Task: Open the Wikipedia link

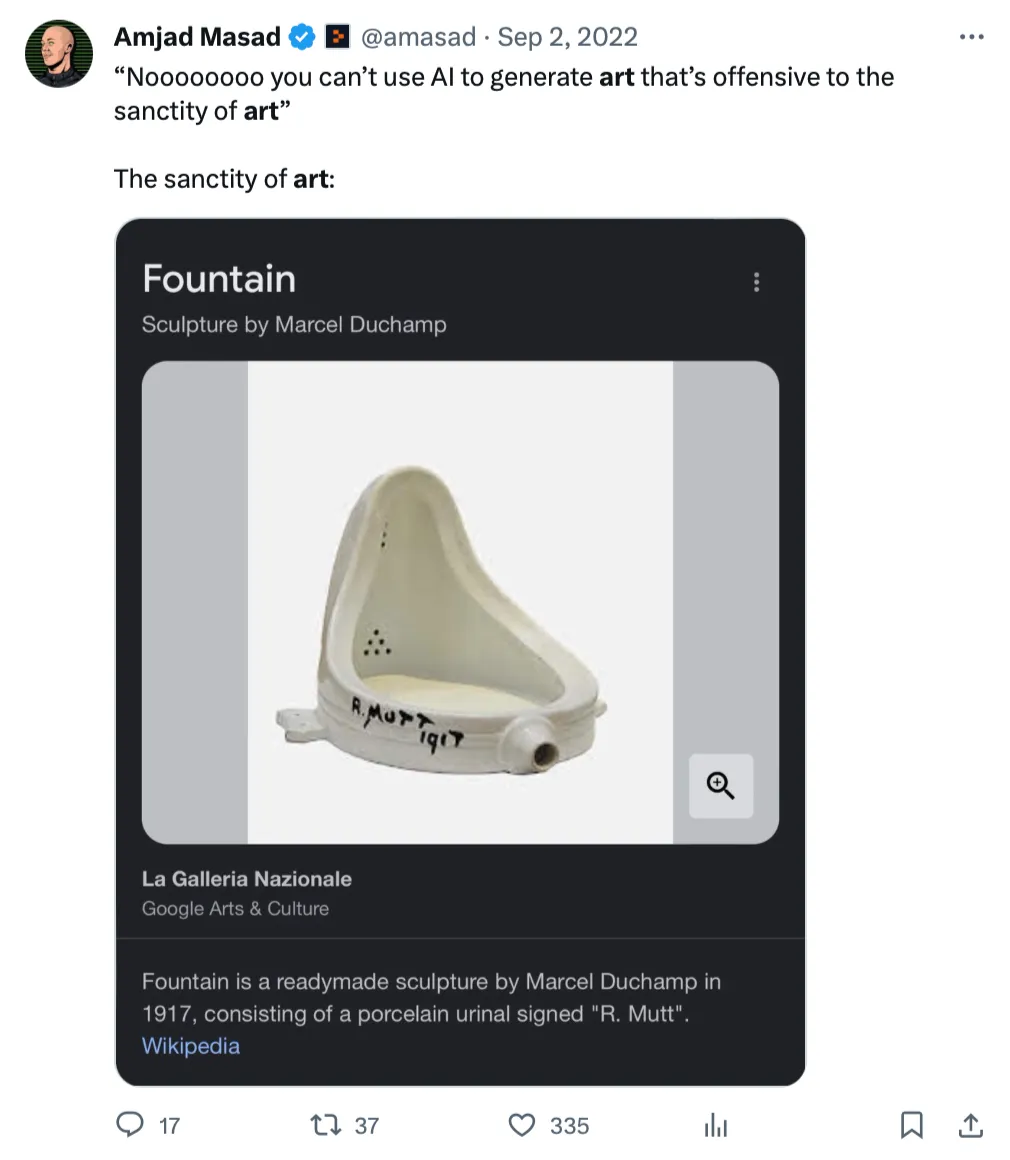Action: (x=190, y=1045)
